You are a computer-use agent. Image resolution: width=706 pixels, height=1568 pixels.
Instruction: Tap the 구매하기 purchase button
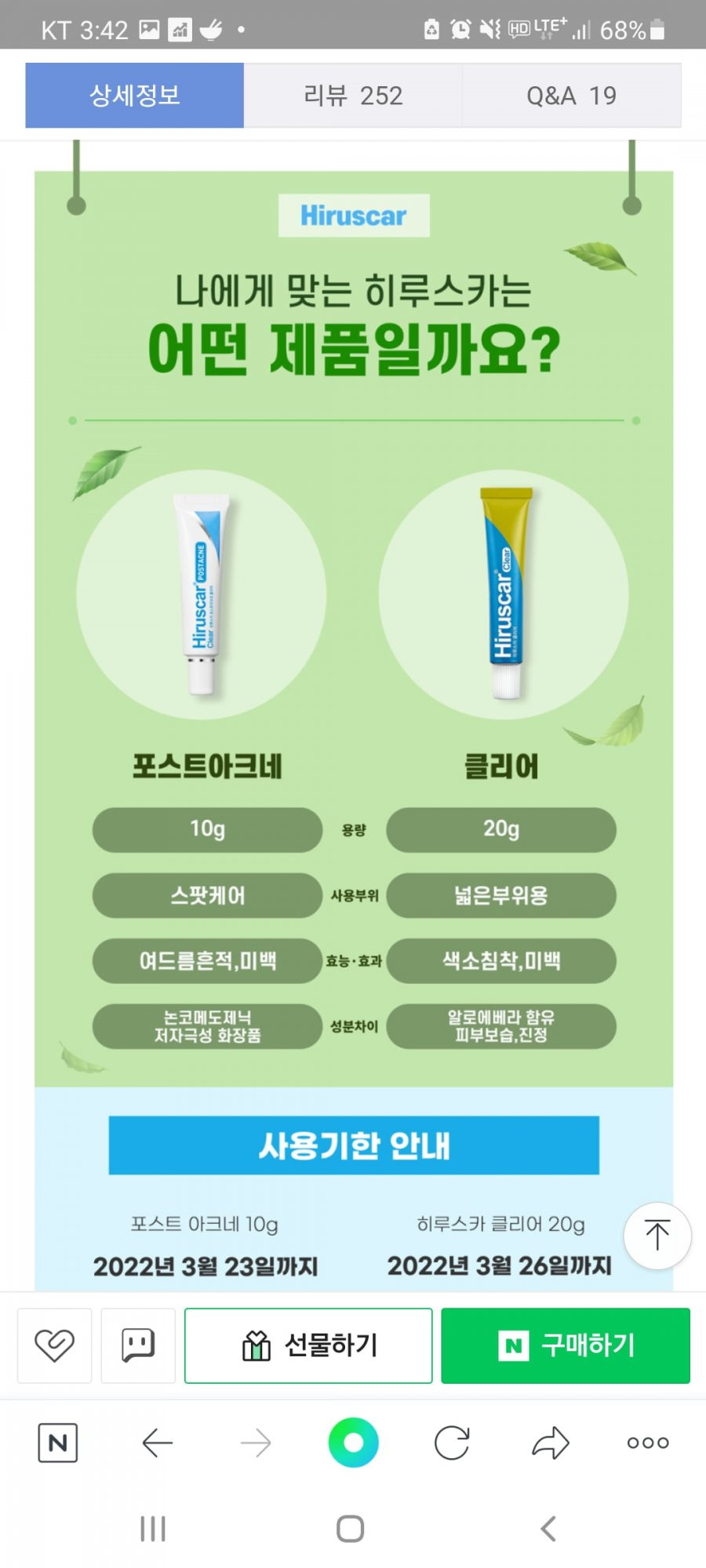pos(566,1345)
